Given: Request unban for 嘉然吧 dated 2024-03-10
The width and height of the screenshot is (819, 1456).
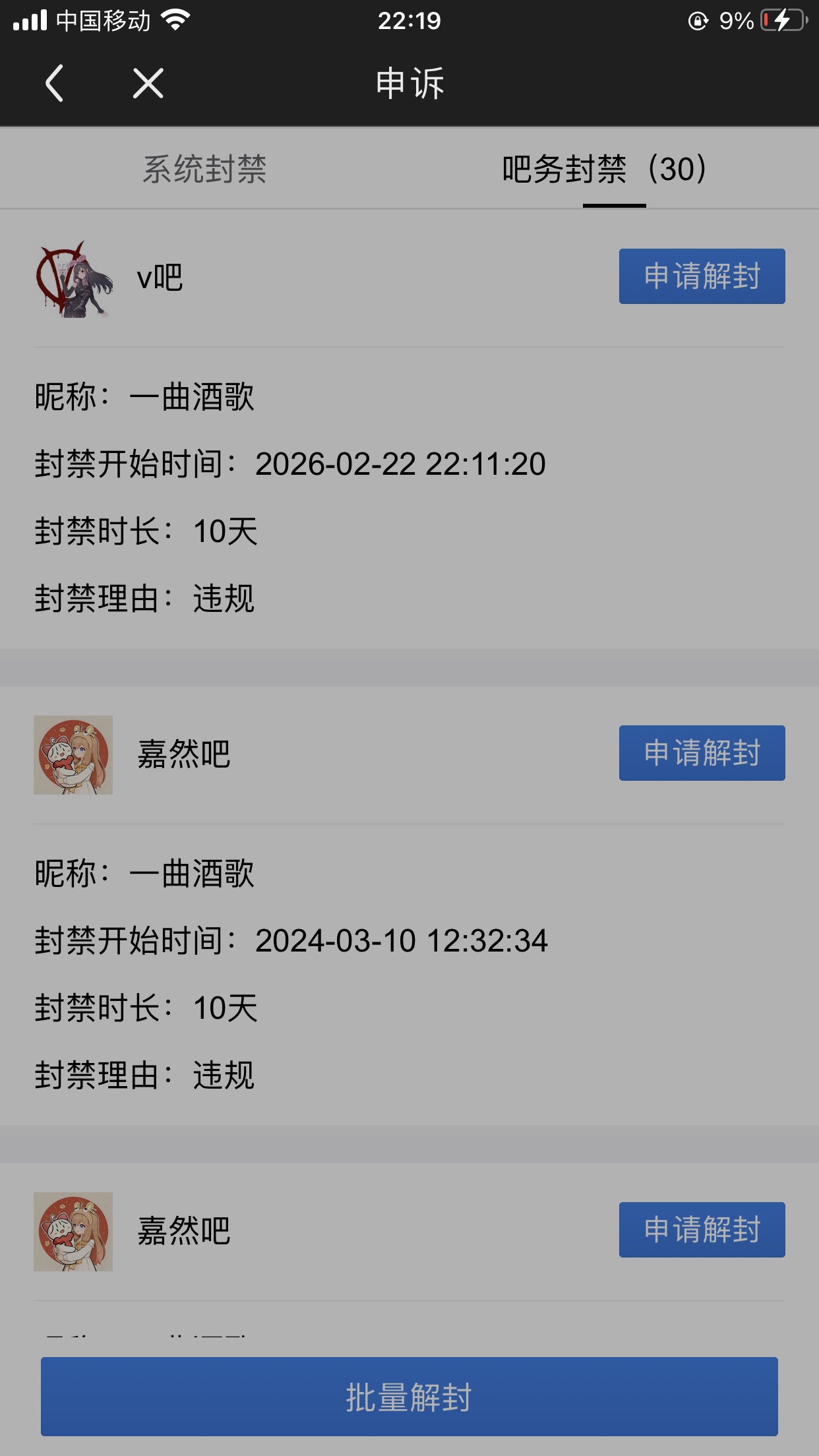Looking at the screenshot, I should pos(702,753).
